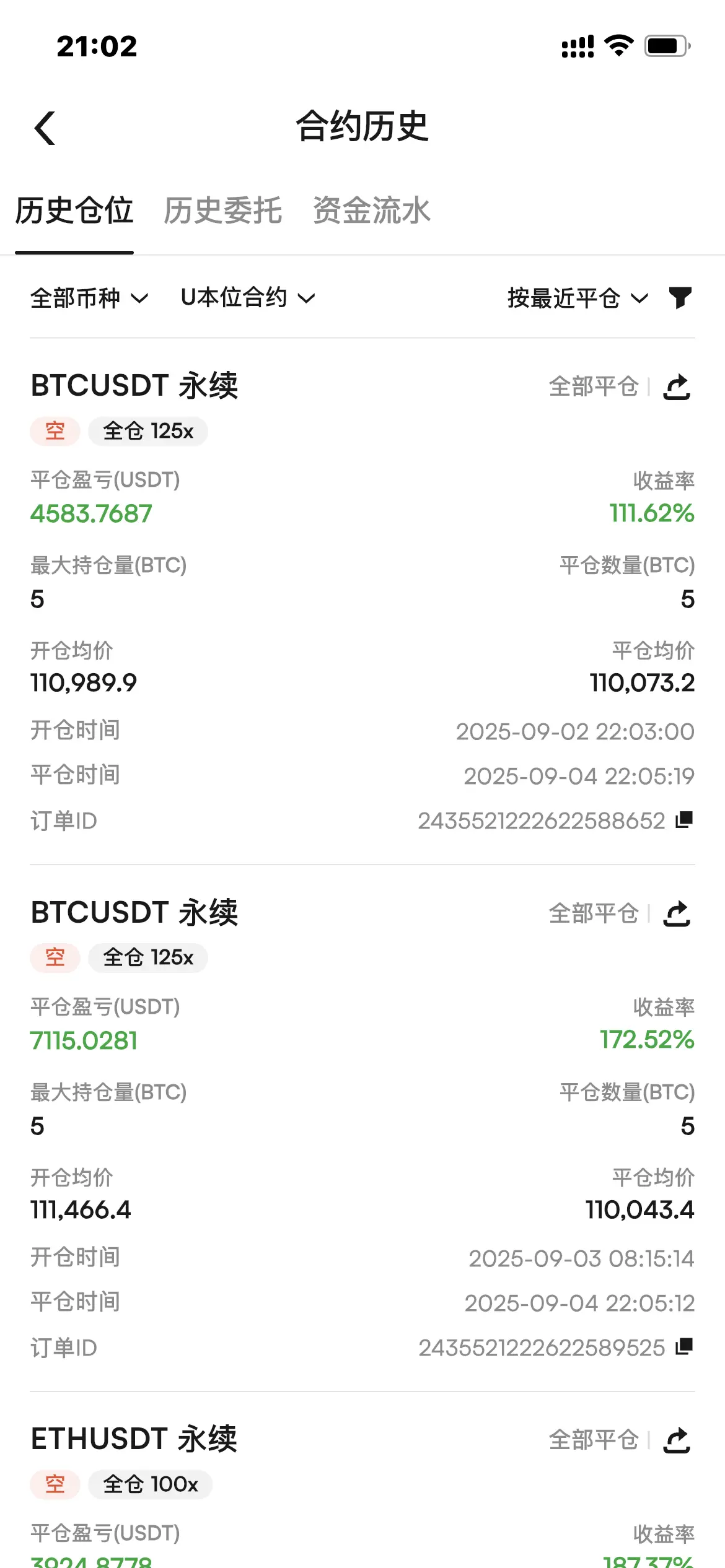Select the 历史仓位 tab
This screenshot has width=725, height=1568.
click(74, 211)
